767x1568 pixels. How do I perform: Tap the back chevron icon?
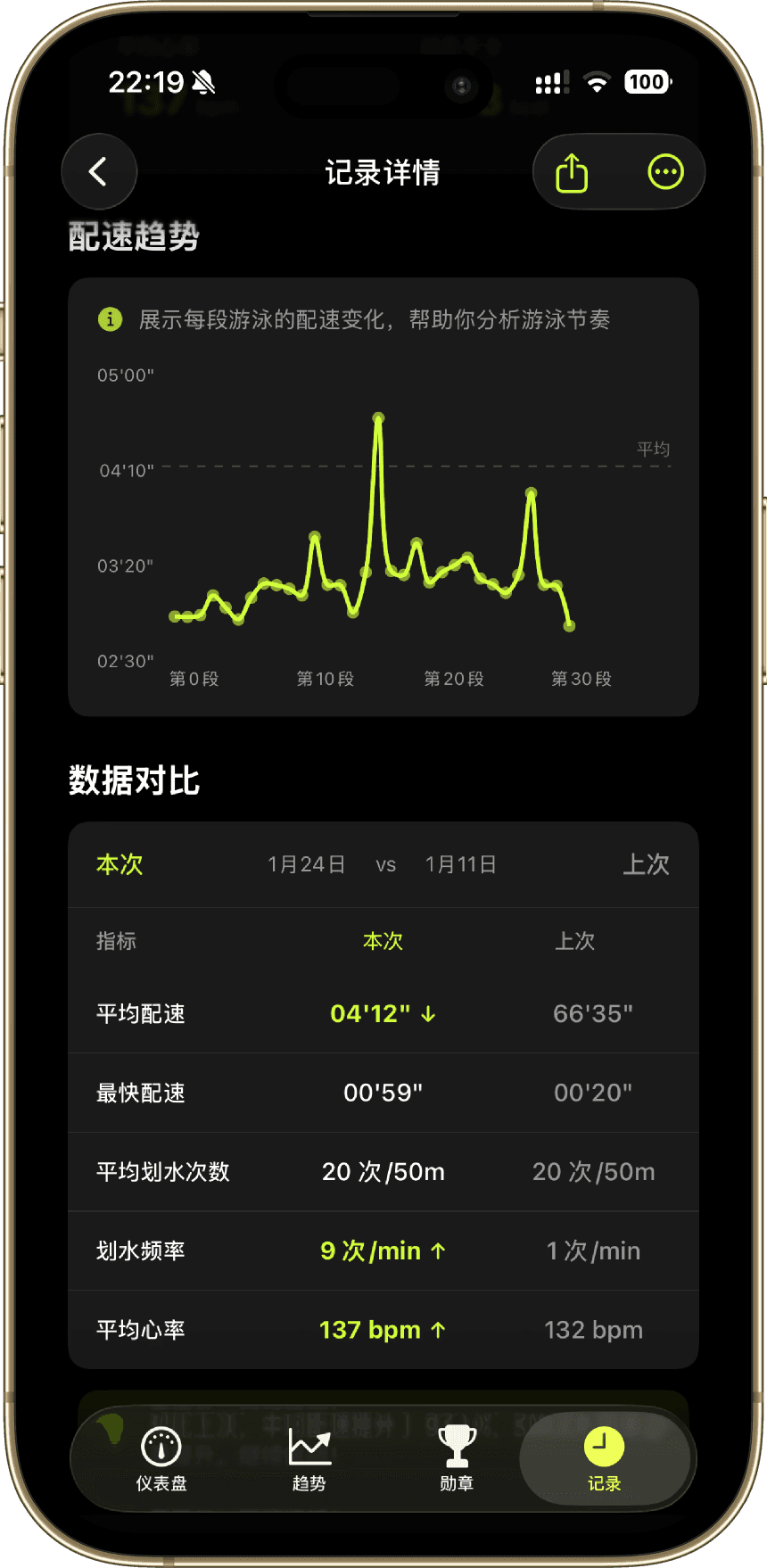tap(99, 171)
